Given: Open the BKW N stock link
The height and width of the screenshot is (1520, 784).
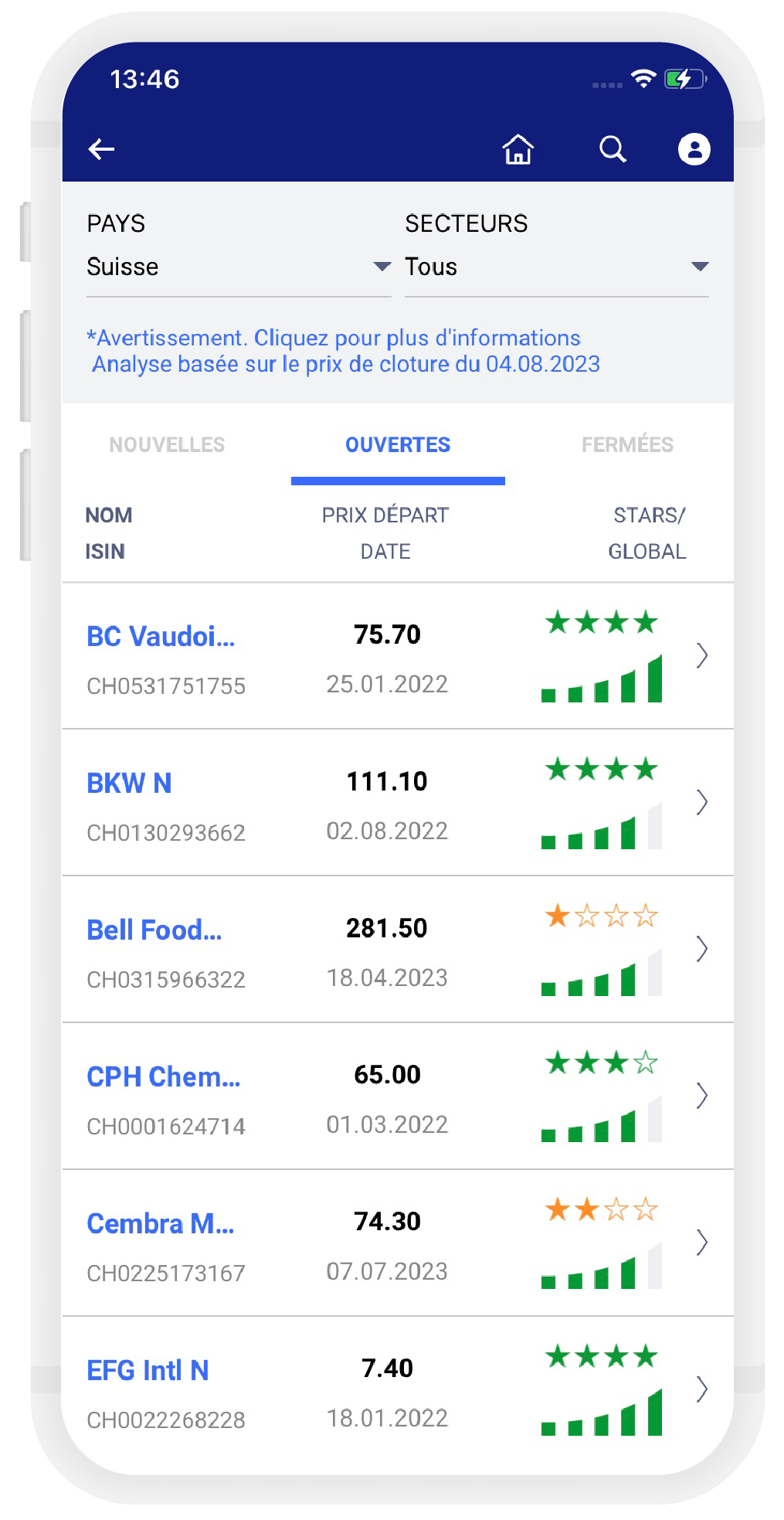Looking at the screenshot, I should tap(129, 782).
